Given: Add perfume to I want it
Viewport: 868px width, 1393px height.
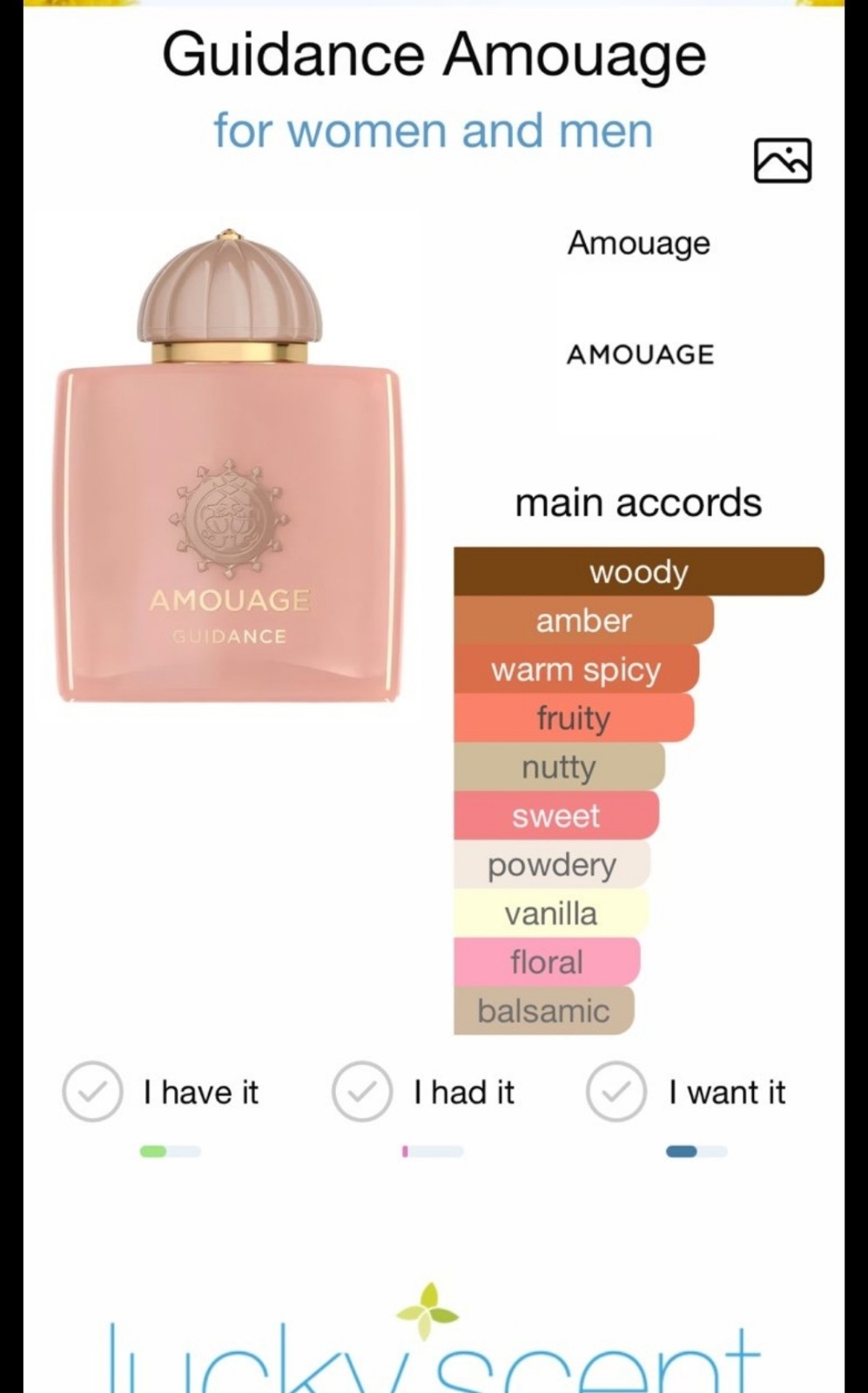Looking at the screenshot, I should [x=616, y=1091].
